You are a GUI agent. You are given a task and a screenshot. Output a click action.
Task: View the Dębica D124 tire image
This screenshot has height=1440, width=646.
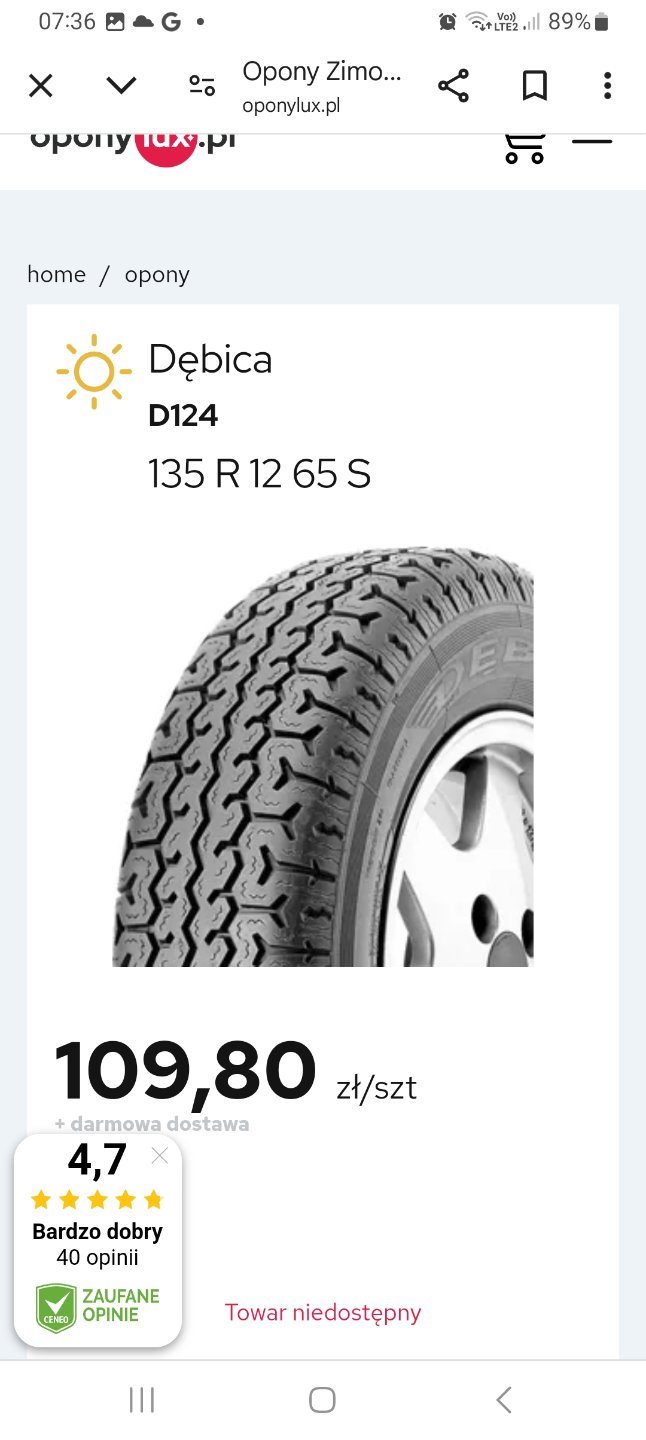322,756
